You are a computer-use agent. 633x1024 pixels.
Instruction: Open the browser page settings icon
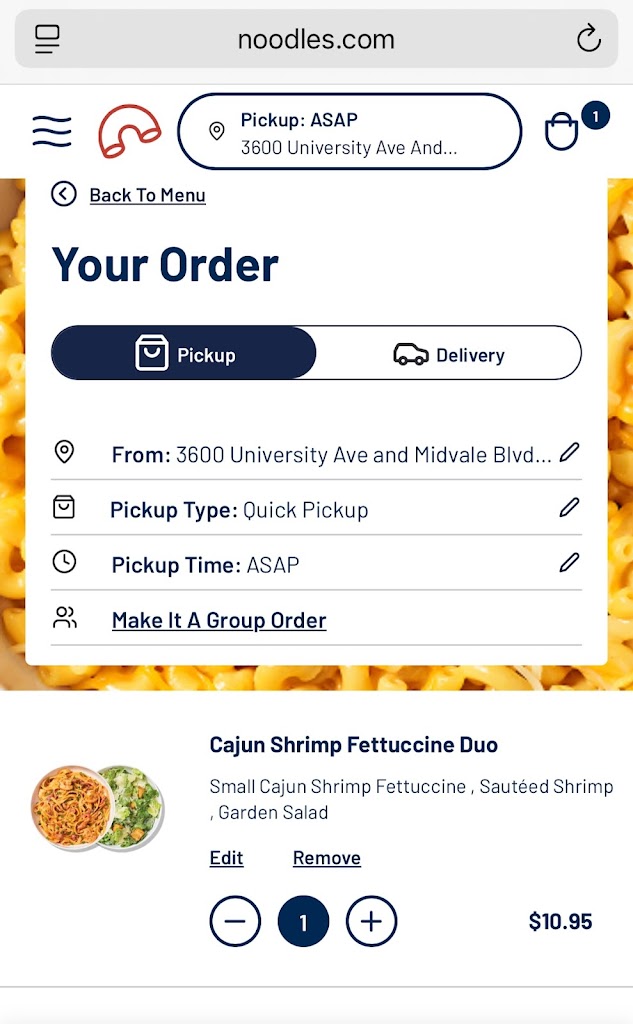click(47, 39)
